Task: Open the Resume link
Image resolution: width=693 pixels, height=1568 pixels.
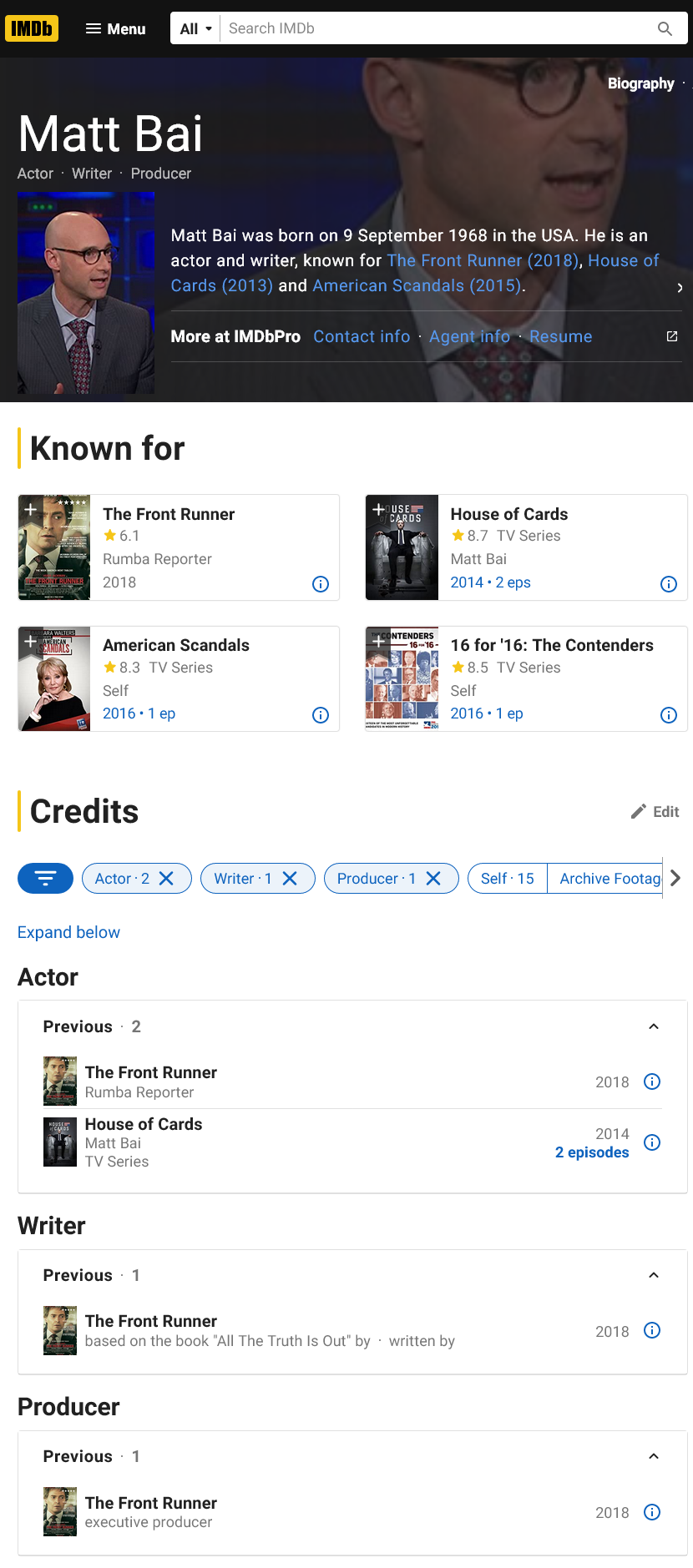Action: [x=560, y=336]
